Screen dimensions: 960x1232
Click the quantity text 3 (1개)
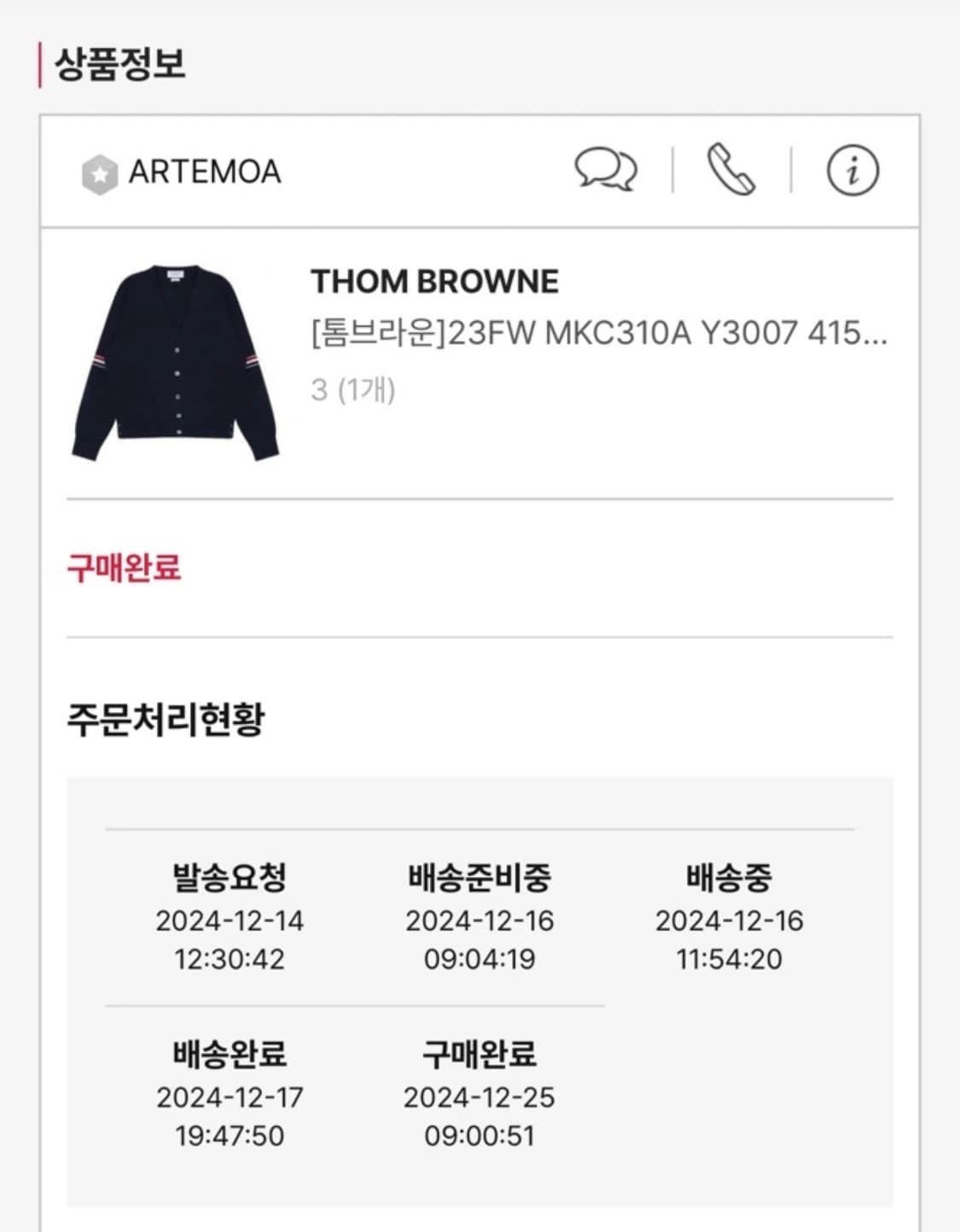tap(354, 391)
